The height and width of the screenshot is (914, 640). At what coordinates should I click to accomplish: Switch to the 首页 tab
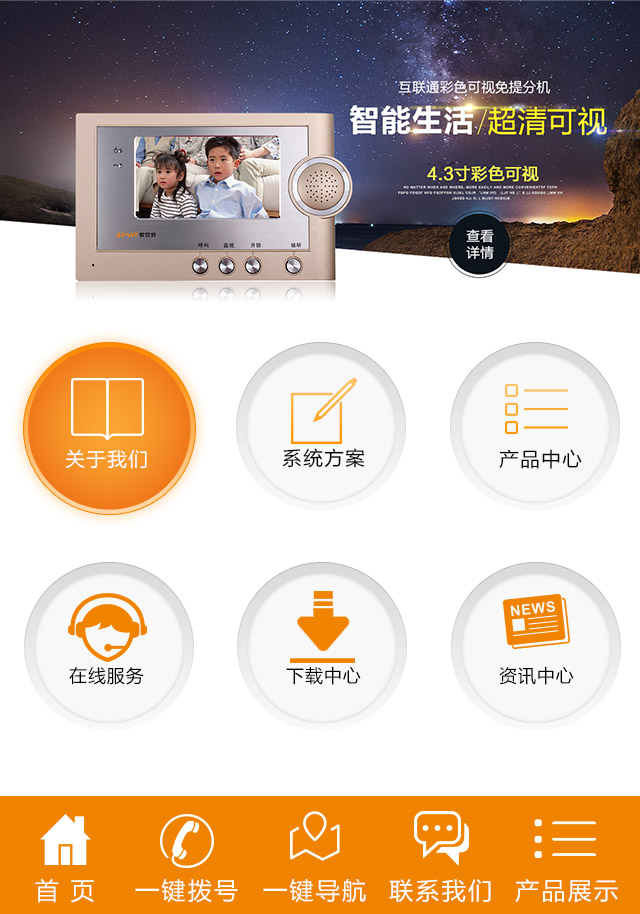[65, 856]
